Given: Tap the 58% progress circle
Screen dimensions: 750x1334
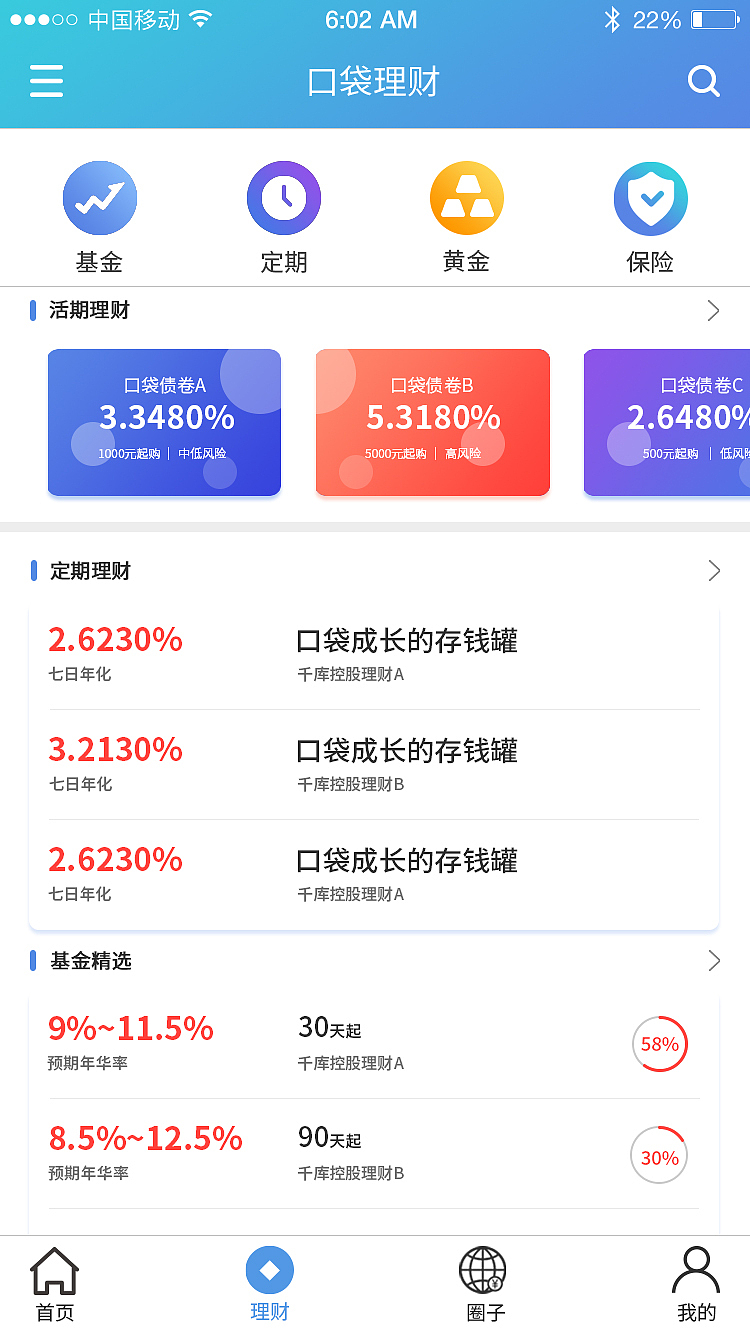Looking at the screenshot, I should click(x=659, y=1044).
